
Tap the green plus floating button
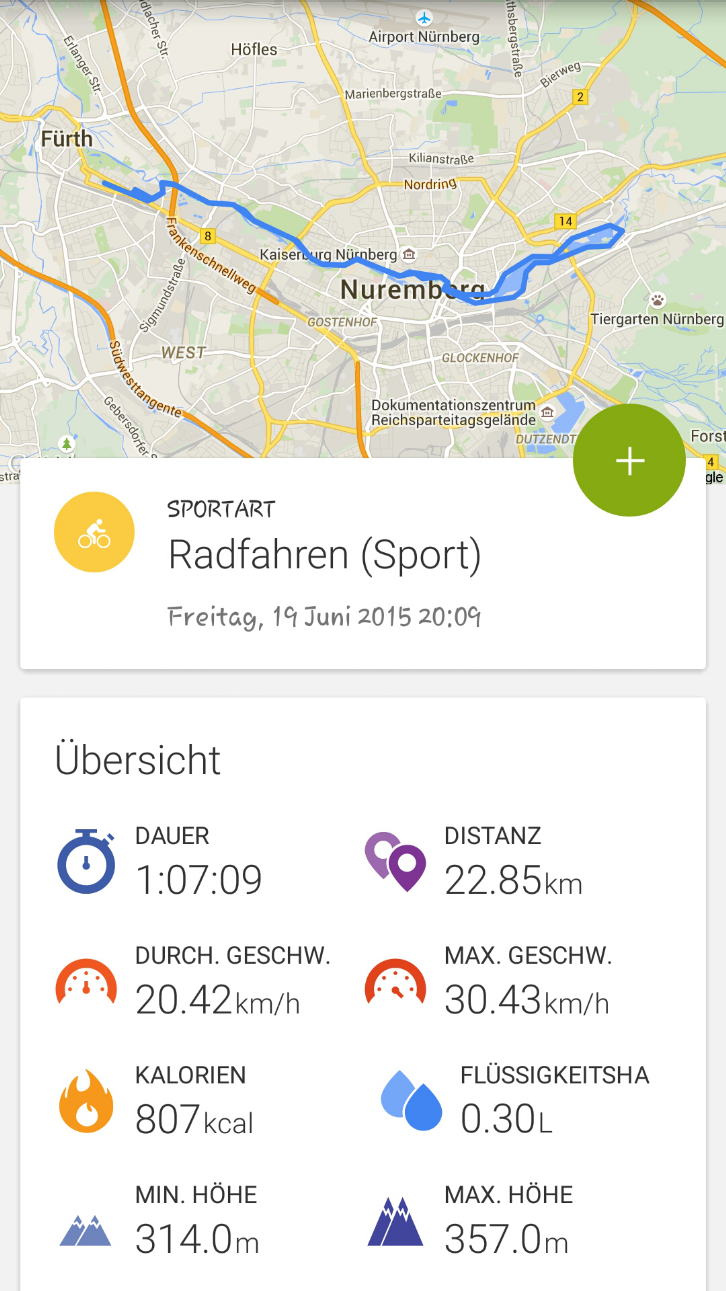(x=629, y=461)
